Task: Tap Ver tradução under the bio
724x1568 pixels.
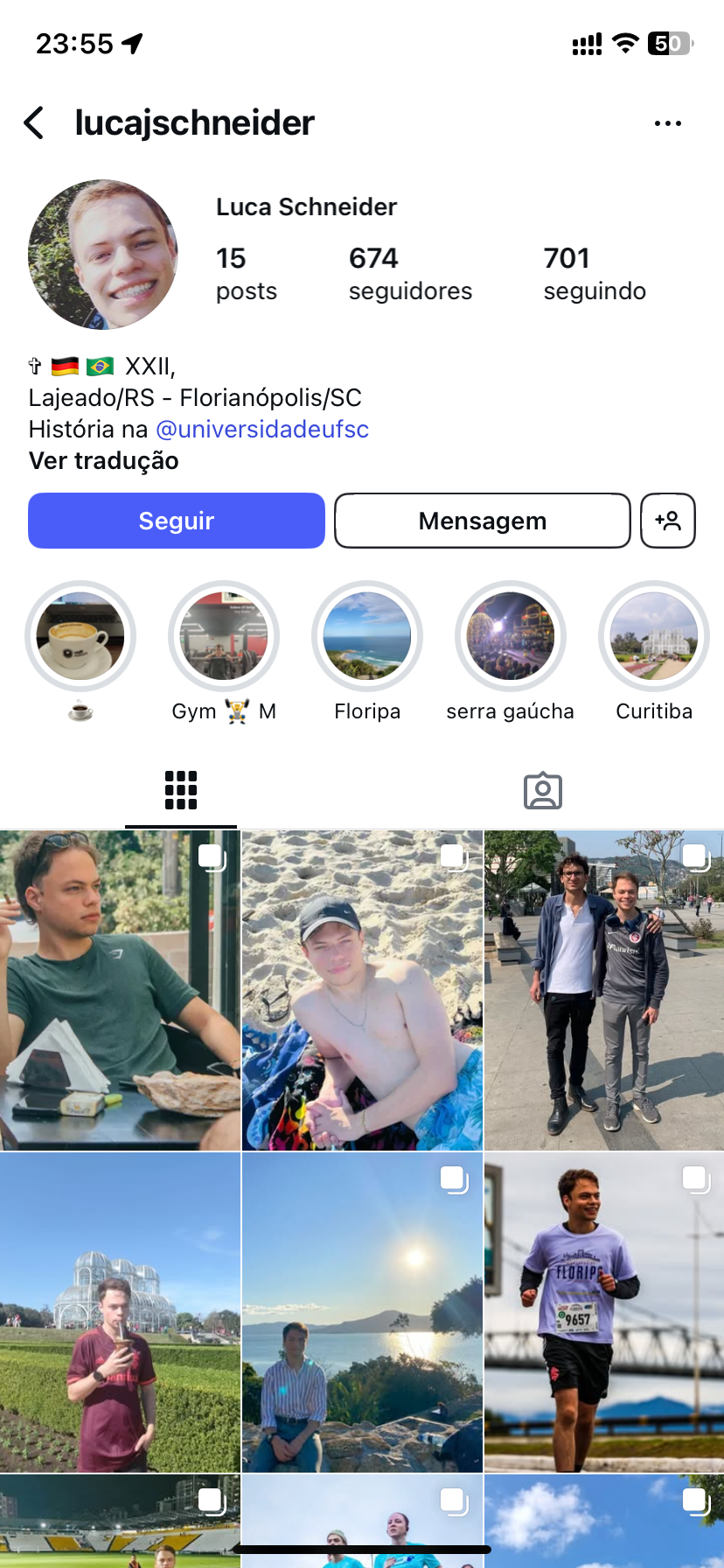Action: click(104, 461)
